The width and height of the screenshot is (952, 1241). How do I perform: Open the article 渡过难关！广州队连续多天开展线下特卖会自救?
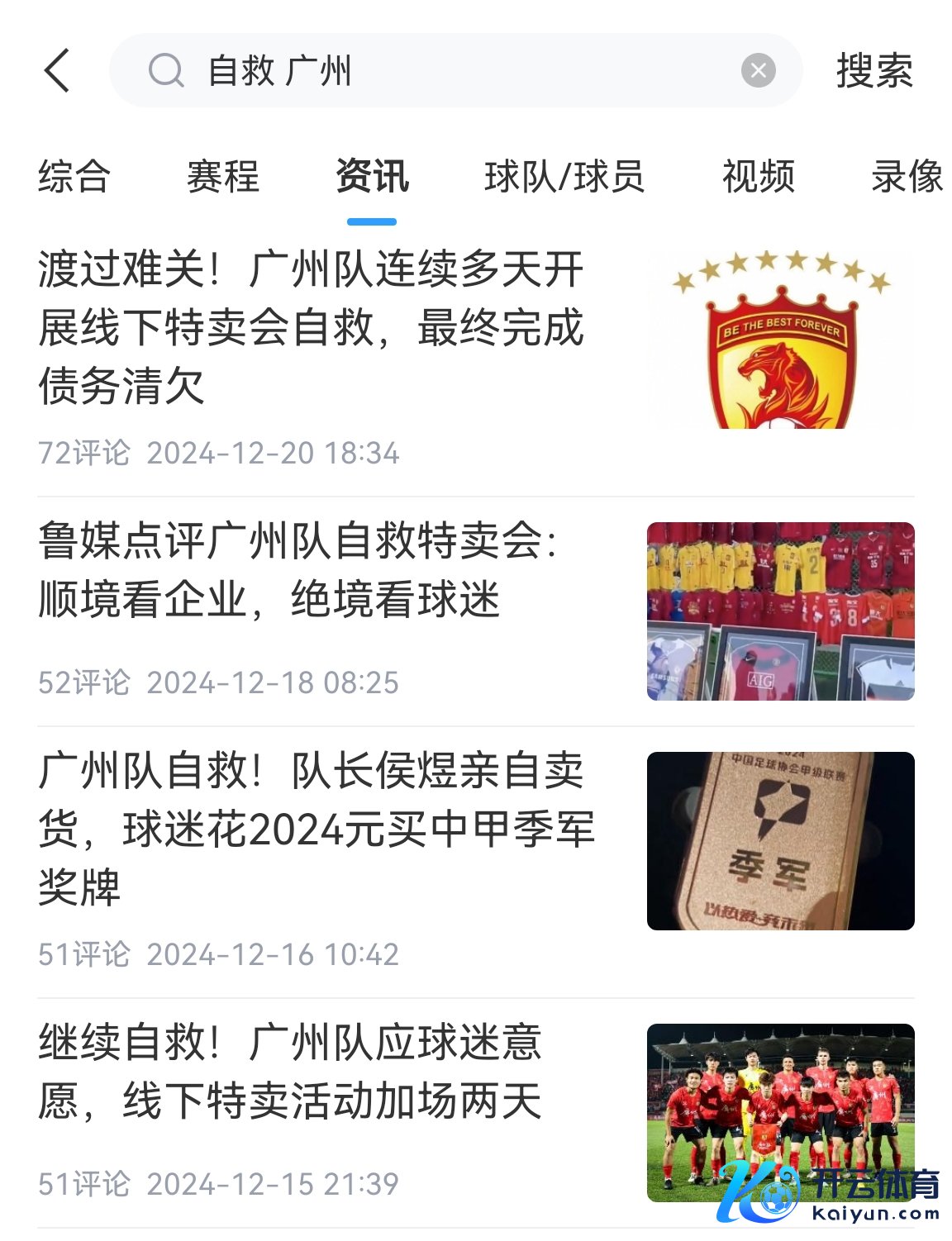click(312, 328)
